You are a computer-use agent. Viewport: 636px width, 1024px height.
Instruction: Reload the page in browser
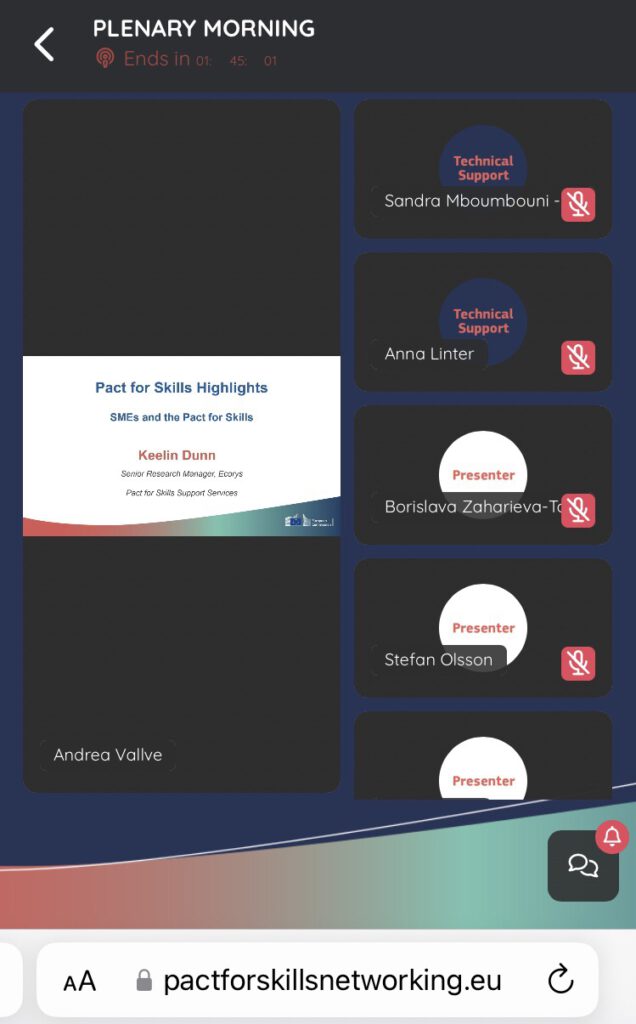(x=561, y=980)
